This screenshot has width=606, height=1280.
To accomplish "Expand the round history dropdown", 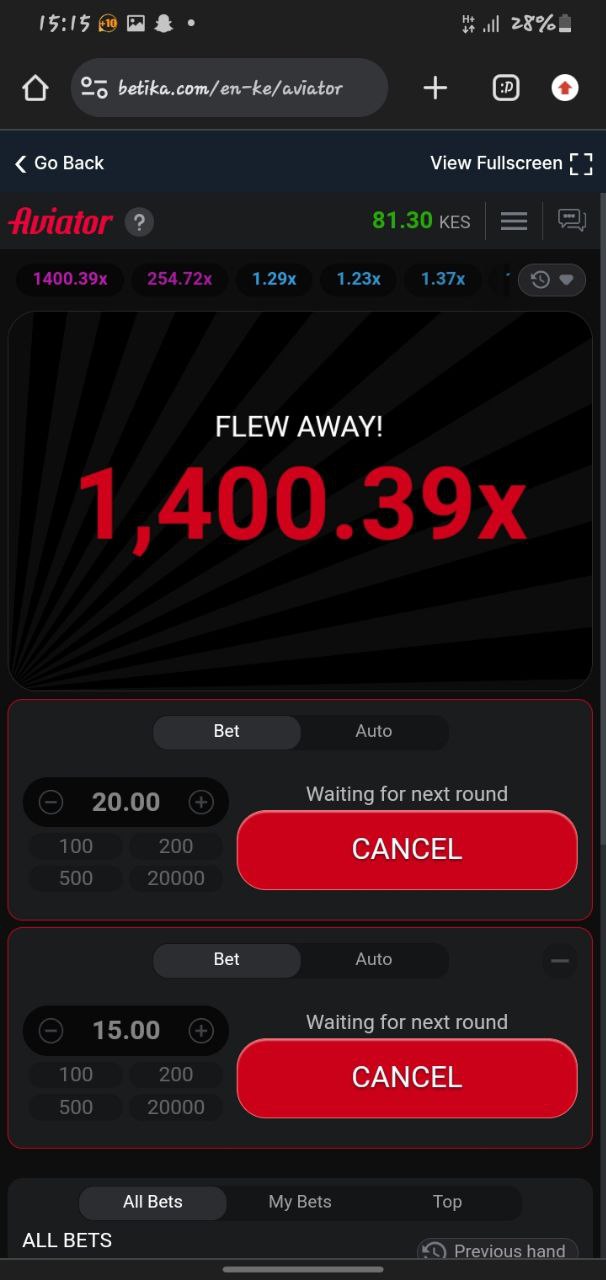I will [x=552, y=280].
